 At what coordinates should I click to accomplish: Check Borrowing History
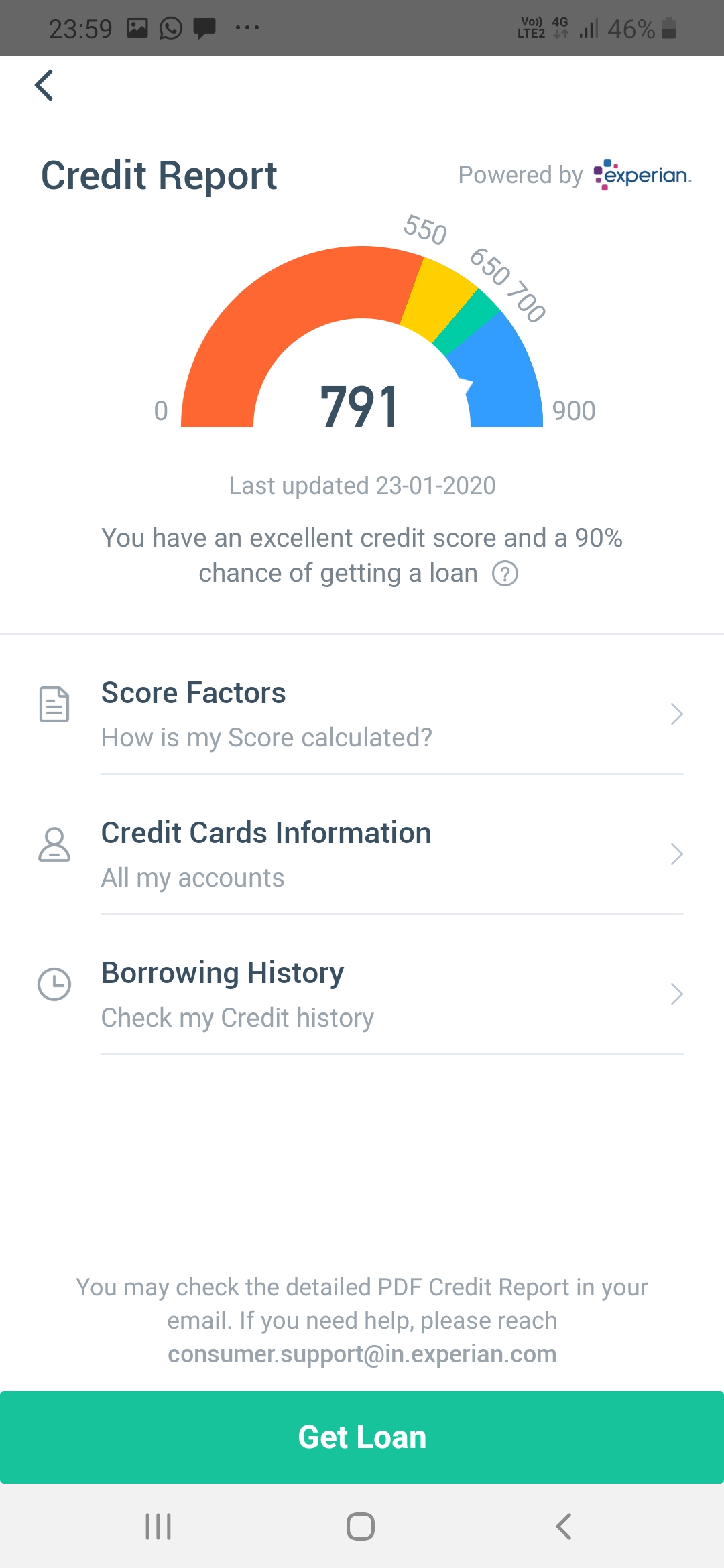point(362,994)
